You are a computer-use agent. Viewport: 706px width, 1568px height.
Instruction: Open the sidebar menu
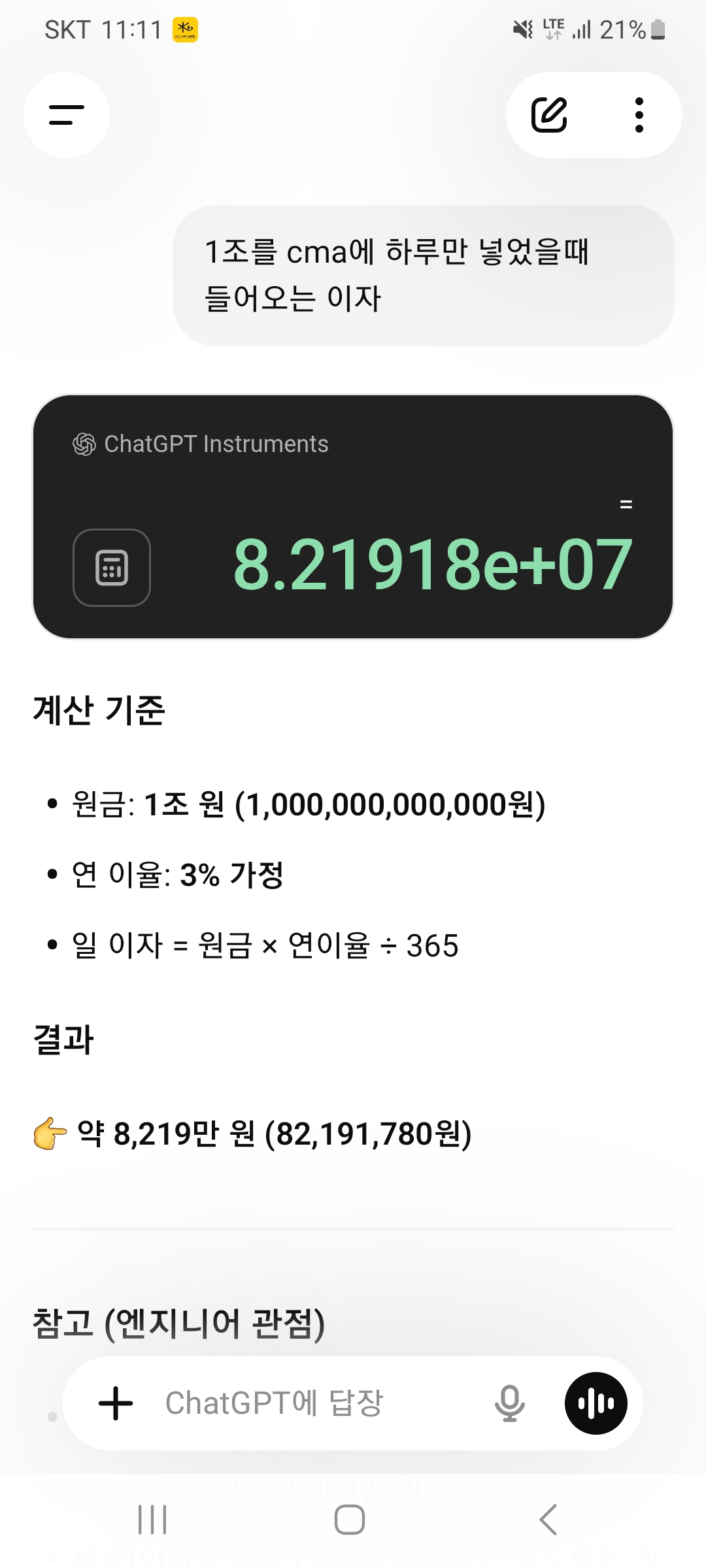tap(67, 115)
